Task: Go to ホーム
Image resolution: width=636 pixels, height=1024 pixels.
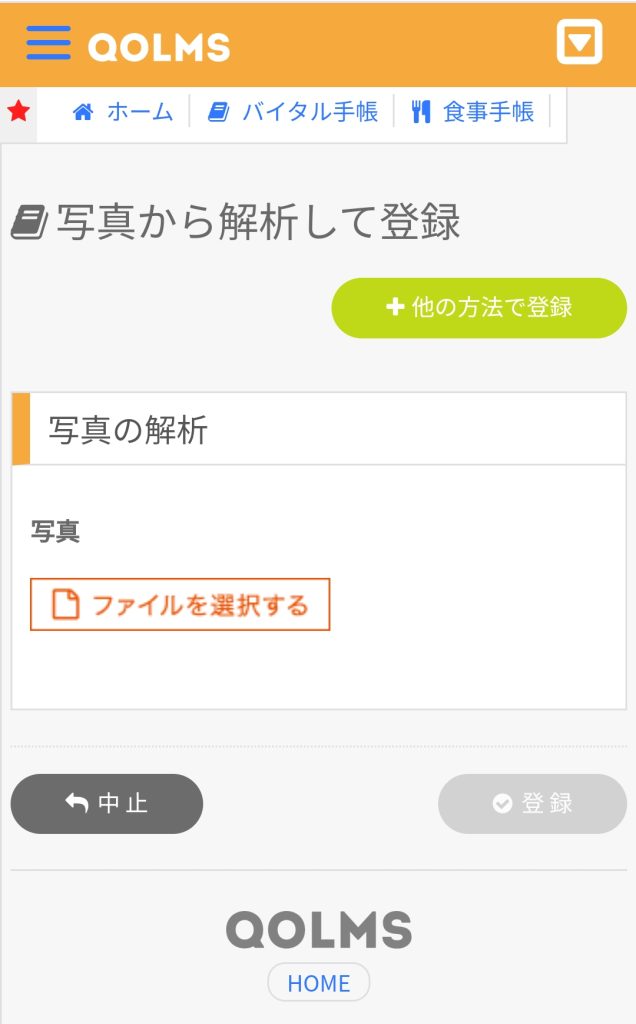Action: [124, 112]
